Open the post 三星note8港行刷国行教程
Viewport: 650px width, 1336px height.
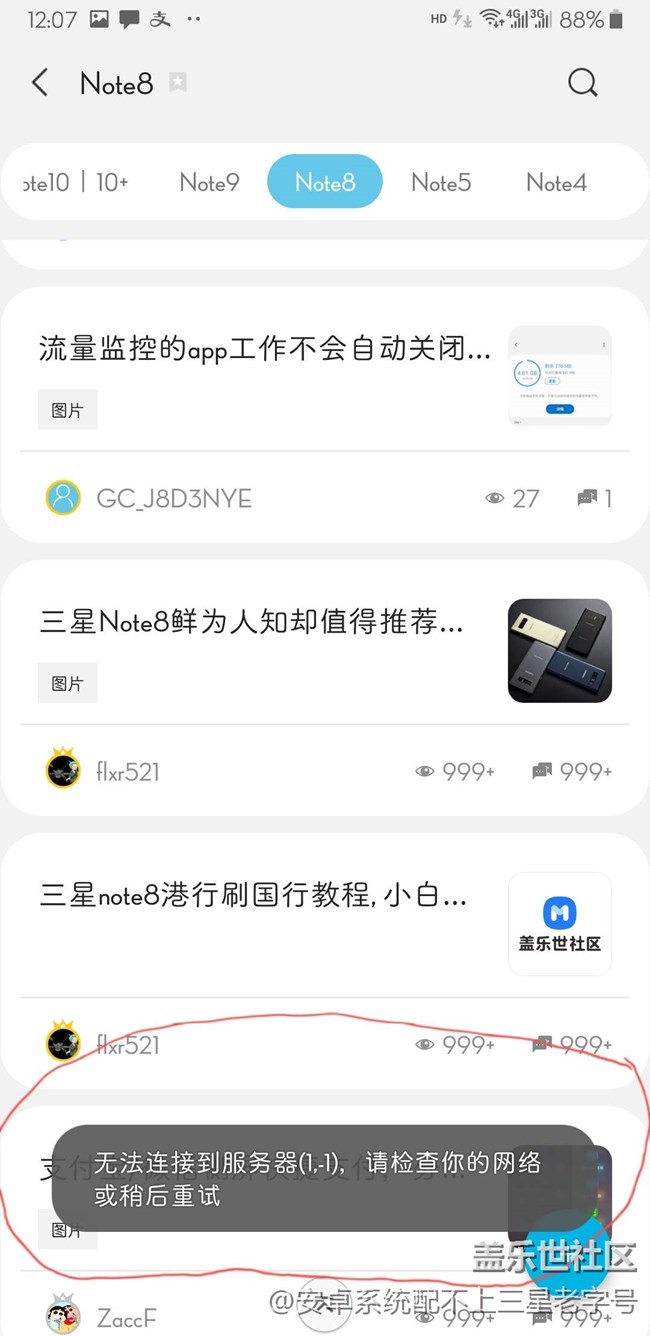[253, 895]
